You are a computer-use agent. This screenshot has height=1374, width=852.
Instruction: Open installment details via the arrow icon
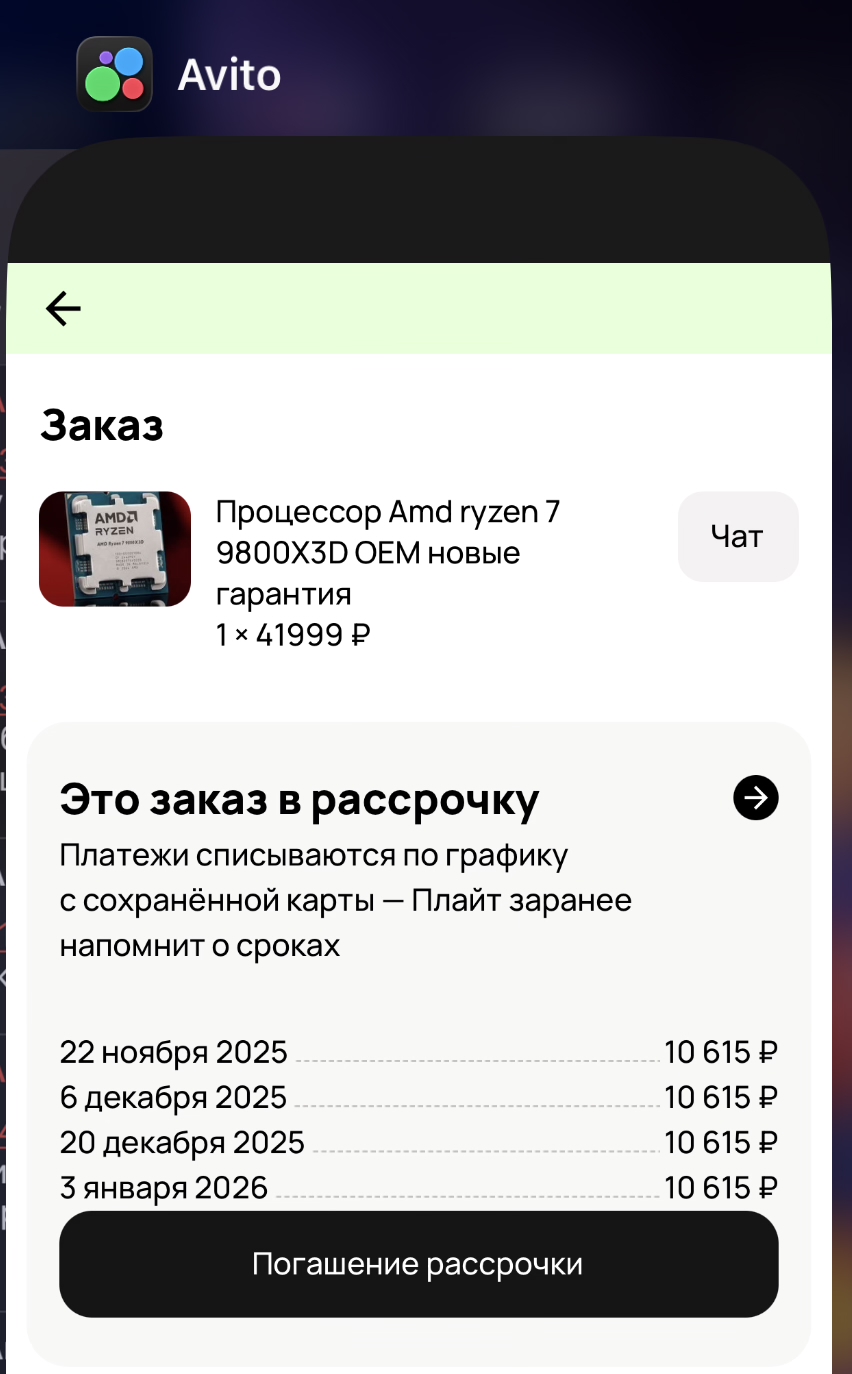(x=755, y=798)
